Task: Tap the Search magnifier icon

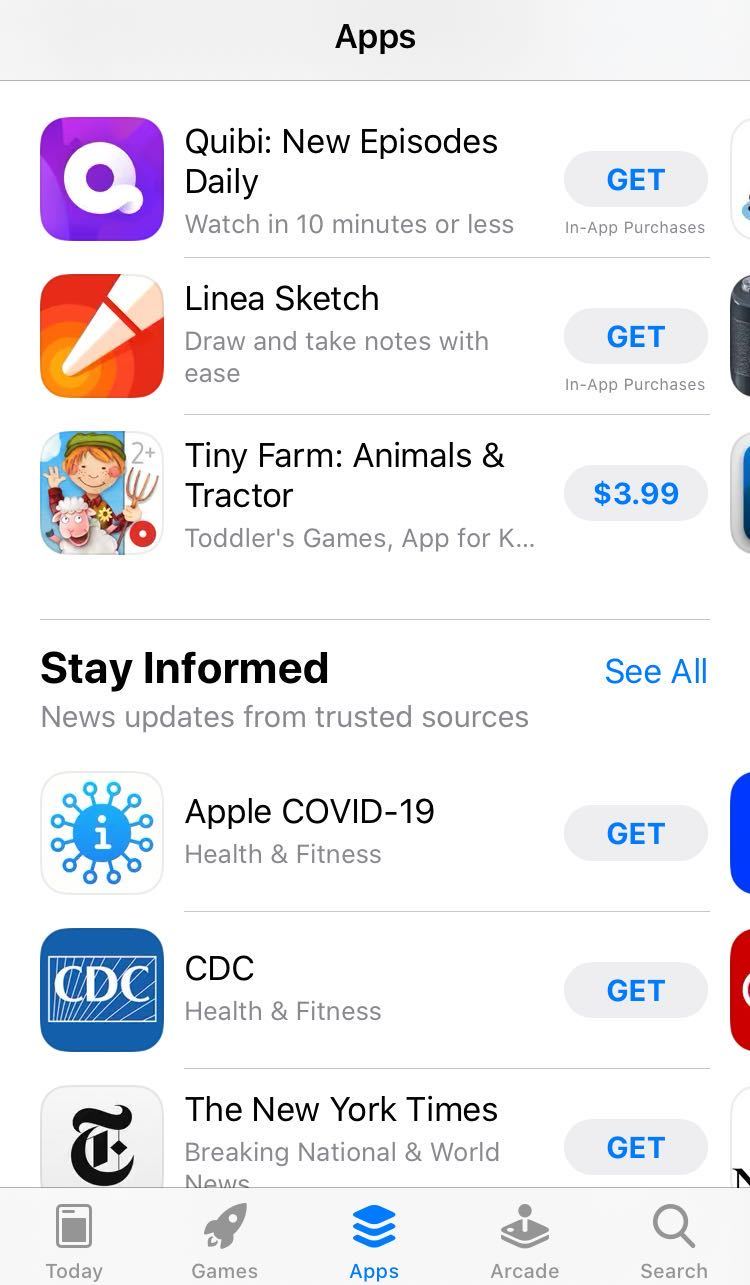Action: 673,1225
